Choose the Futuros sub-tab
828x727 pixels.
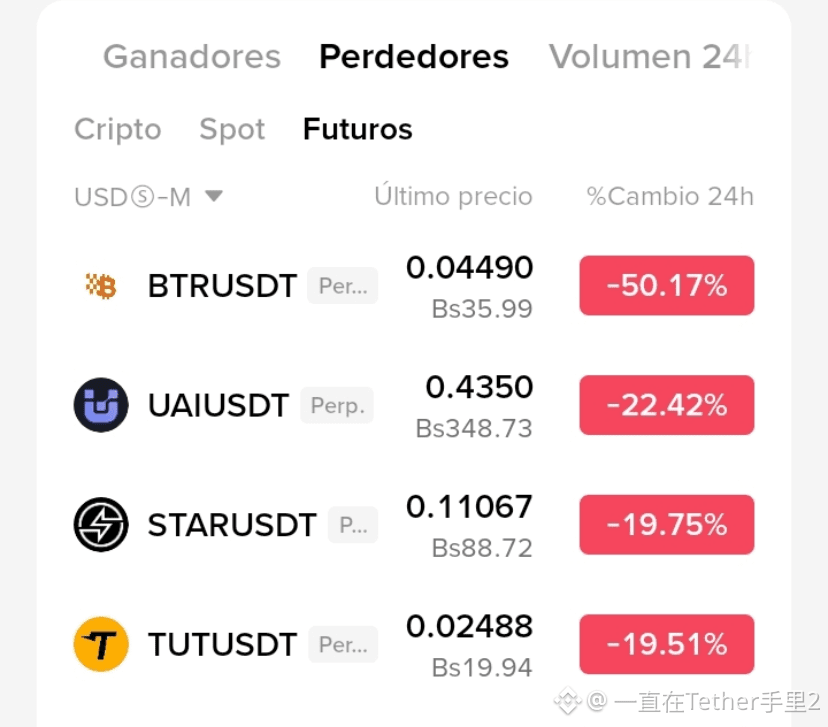coord(357,129)
